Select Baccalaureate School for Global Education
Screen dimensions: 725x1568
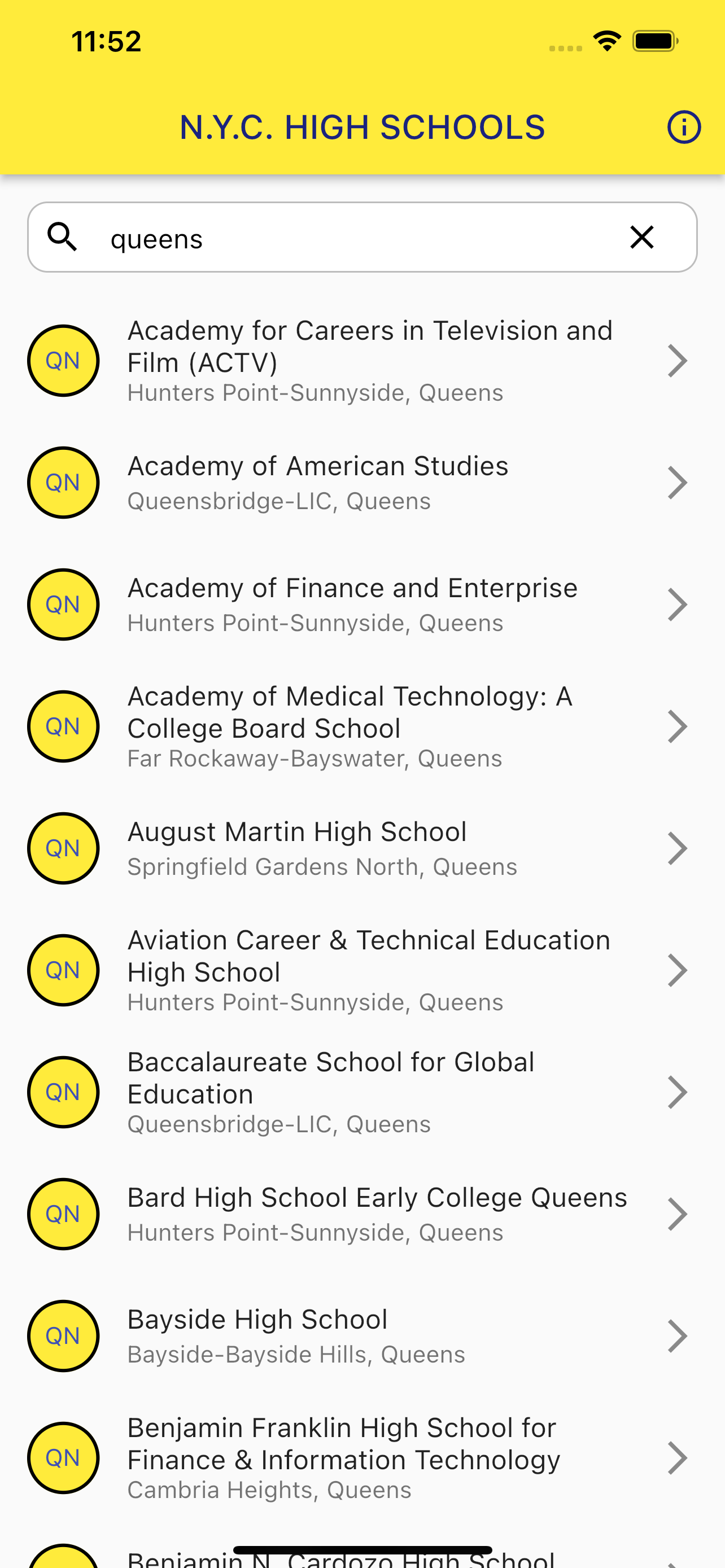click(x=362, y=1092)
